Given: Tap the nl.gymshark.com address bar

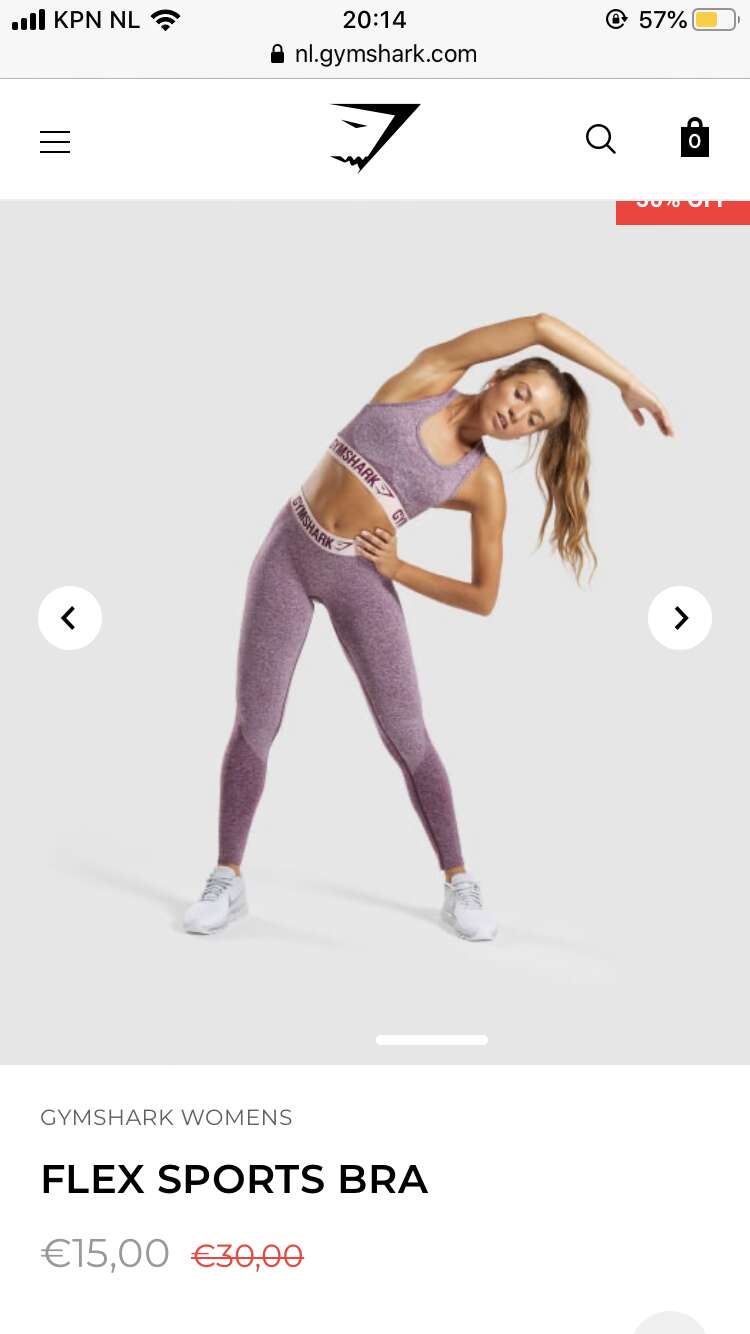Looking at the screenshot, I should click(x=375, y=54).
